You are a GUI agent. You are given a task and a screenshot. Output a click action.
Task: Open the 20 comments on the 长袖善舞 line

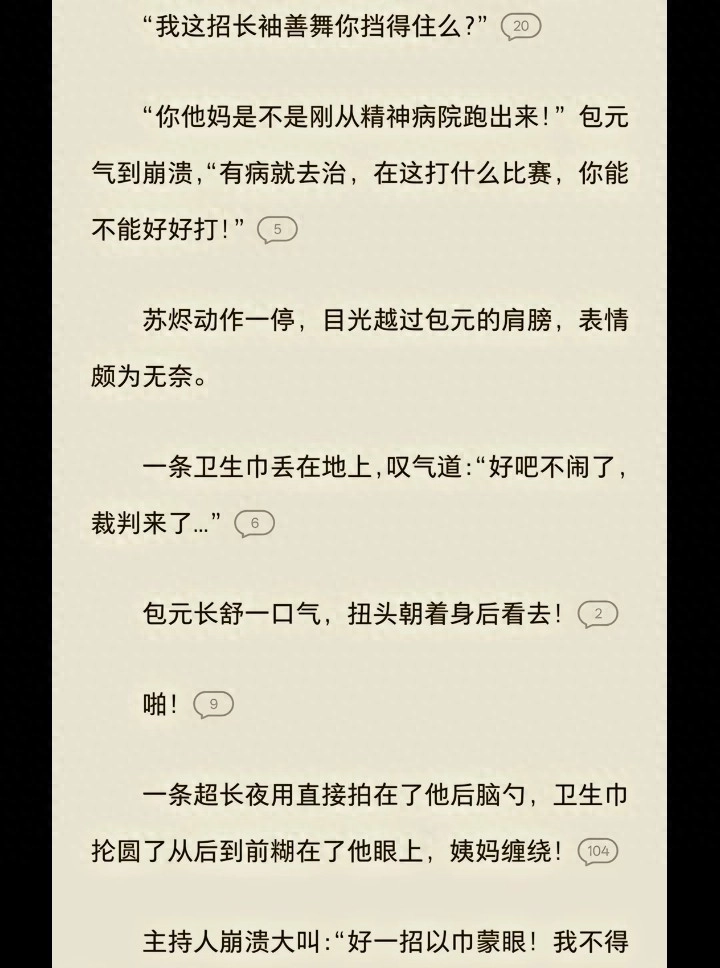pos(520,27)
